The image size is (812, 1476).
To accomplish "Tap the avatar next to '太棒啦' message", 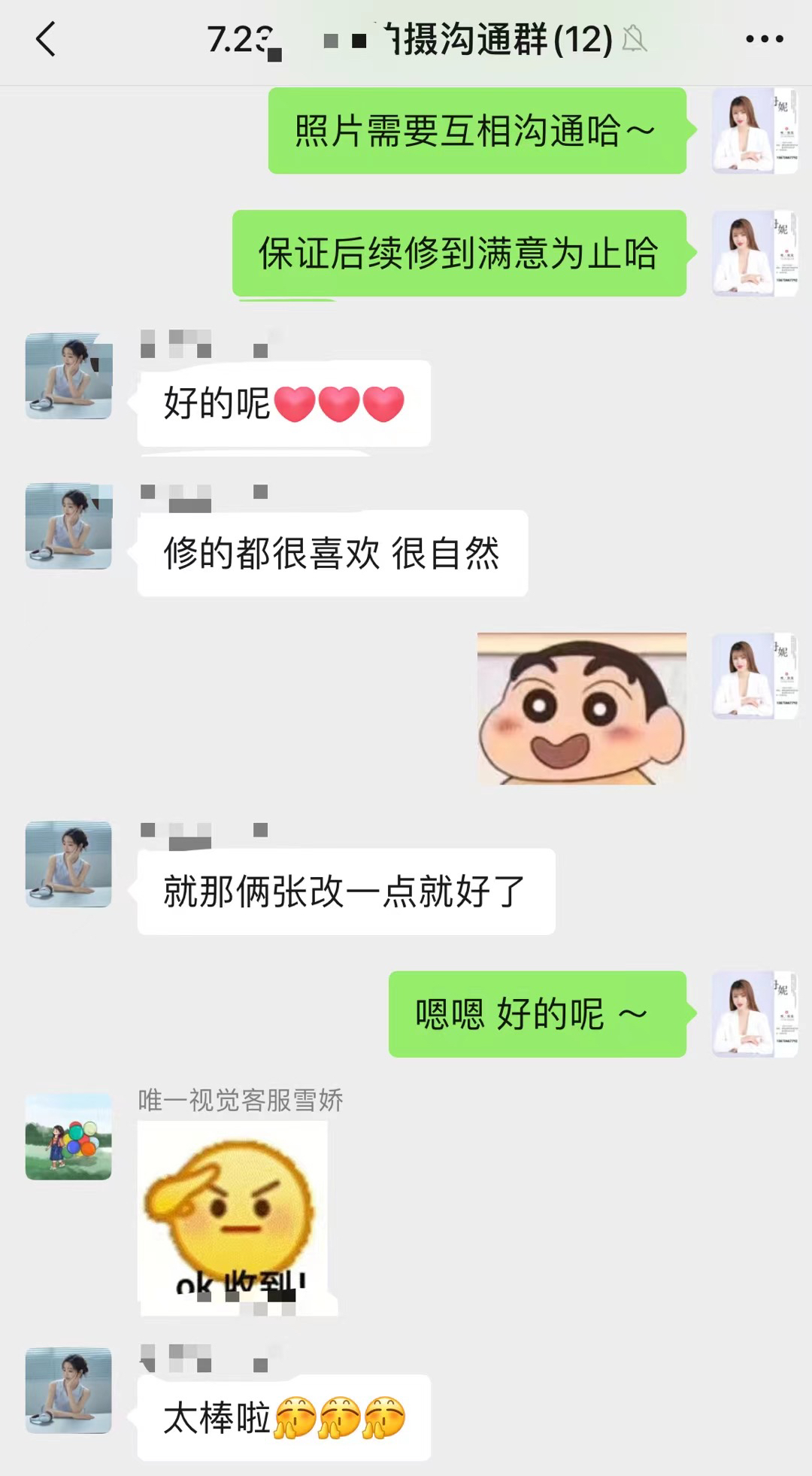I will point(68,1390).
